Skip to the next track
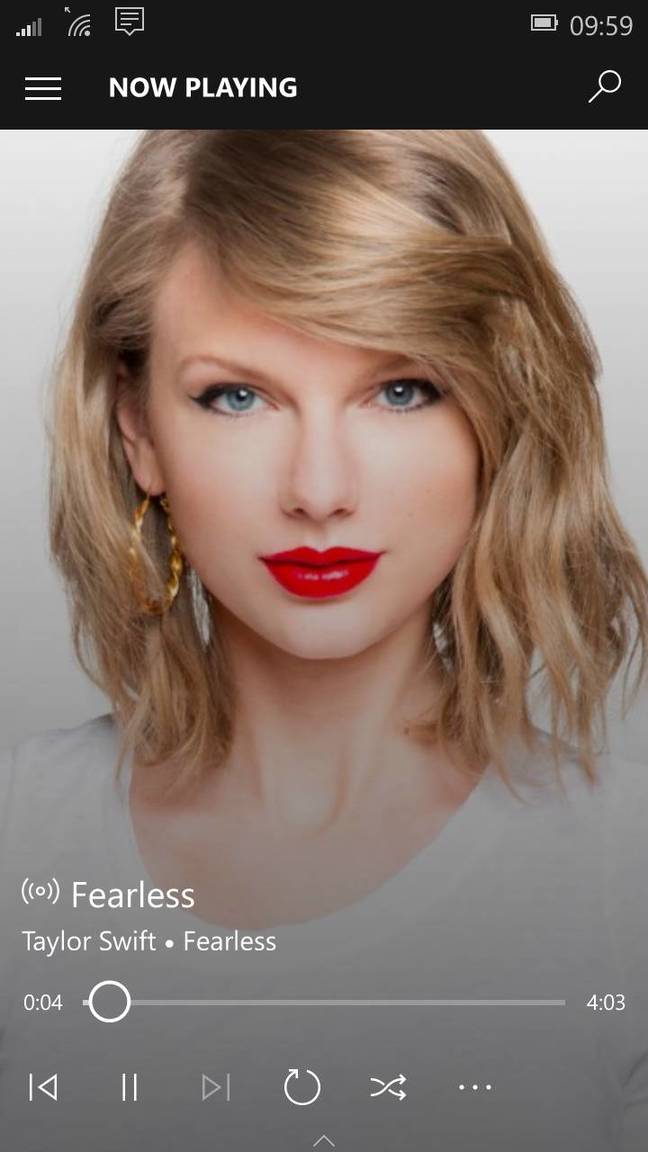648x1152 pixels. (x=216, y=1087)
